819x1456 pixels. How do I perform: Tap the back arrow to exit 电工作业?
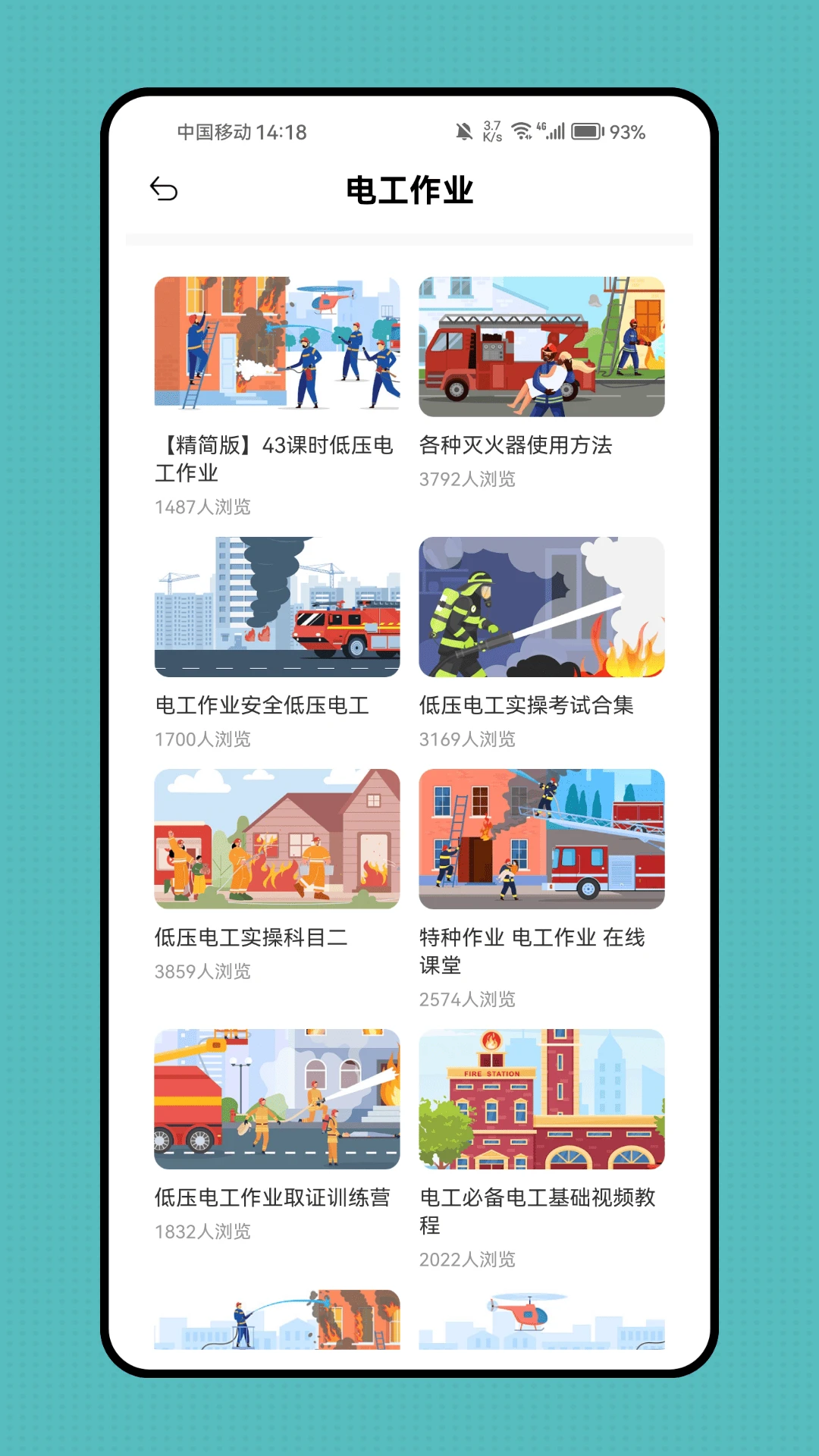164,189
